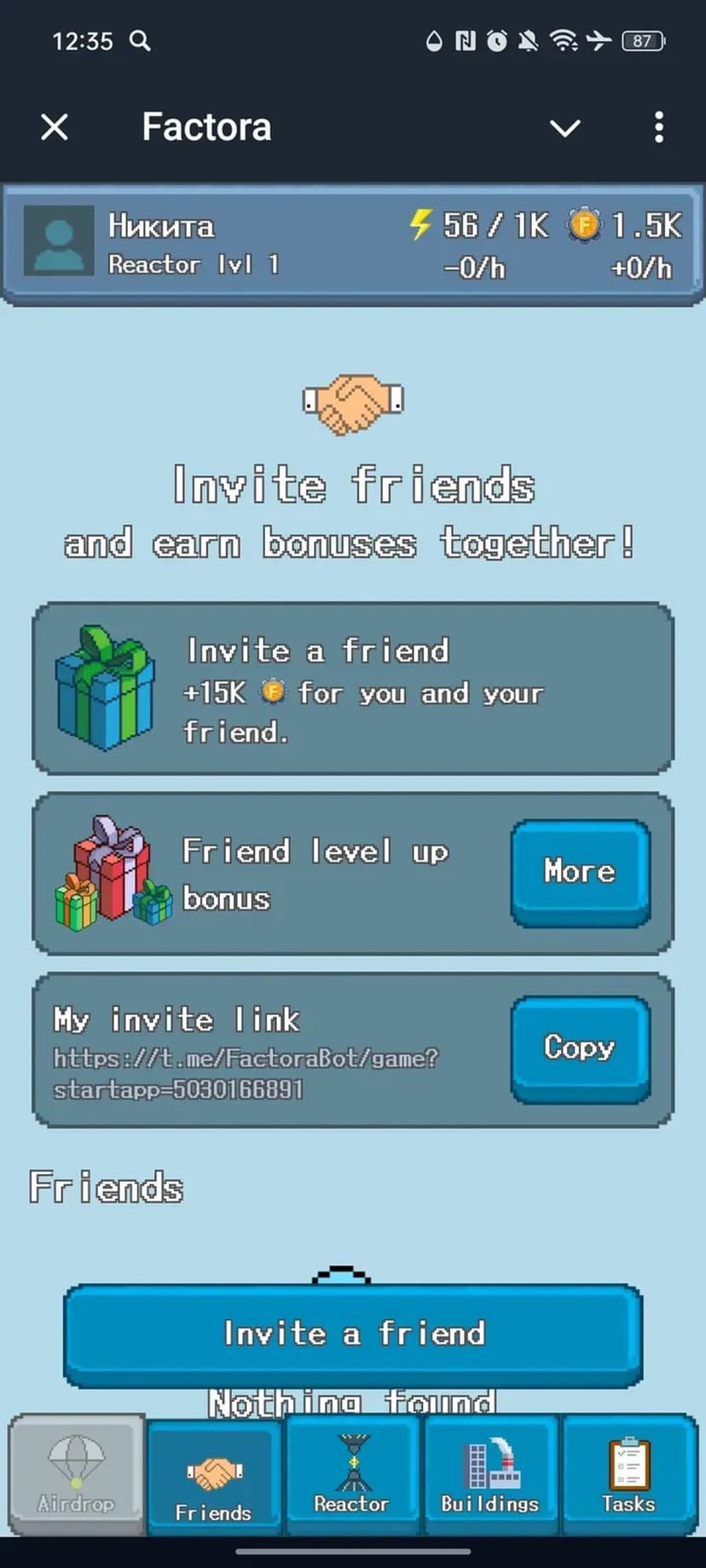Image resolution: width=706 pixels, height=1568 pixels.
Task: Copy my invite link
Action: click(x=580, y=1048)
